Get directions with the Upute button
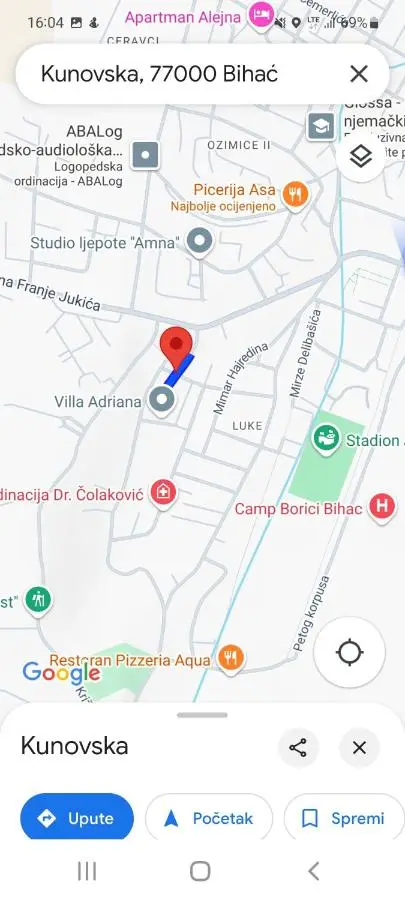 click(x=77, y=818)
